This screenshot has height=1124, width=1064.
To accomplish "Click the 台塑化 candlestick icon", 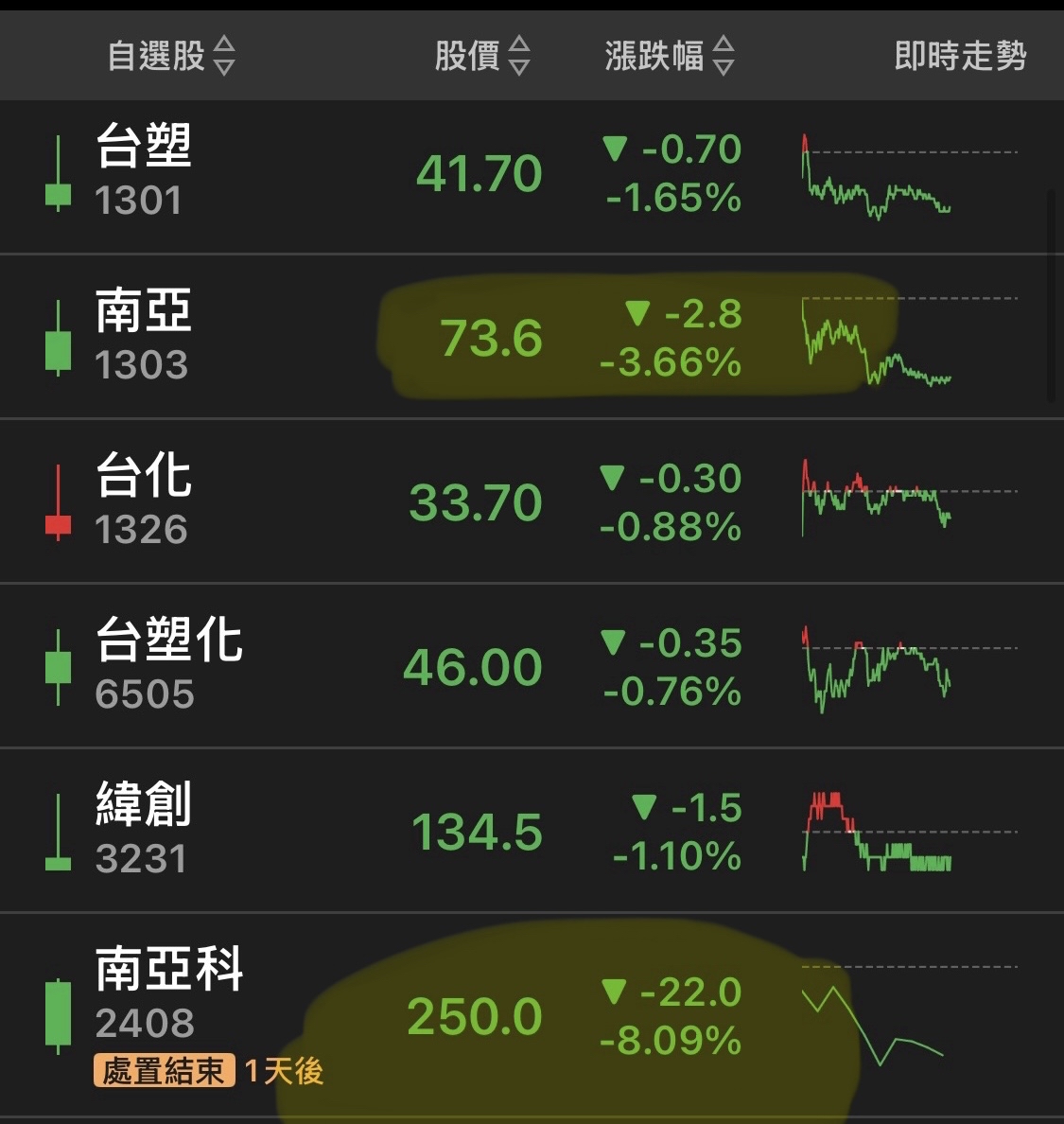I will pos(57,665).
